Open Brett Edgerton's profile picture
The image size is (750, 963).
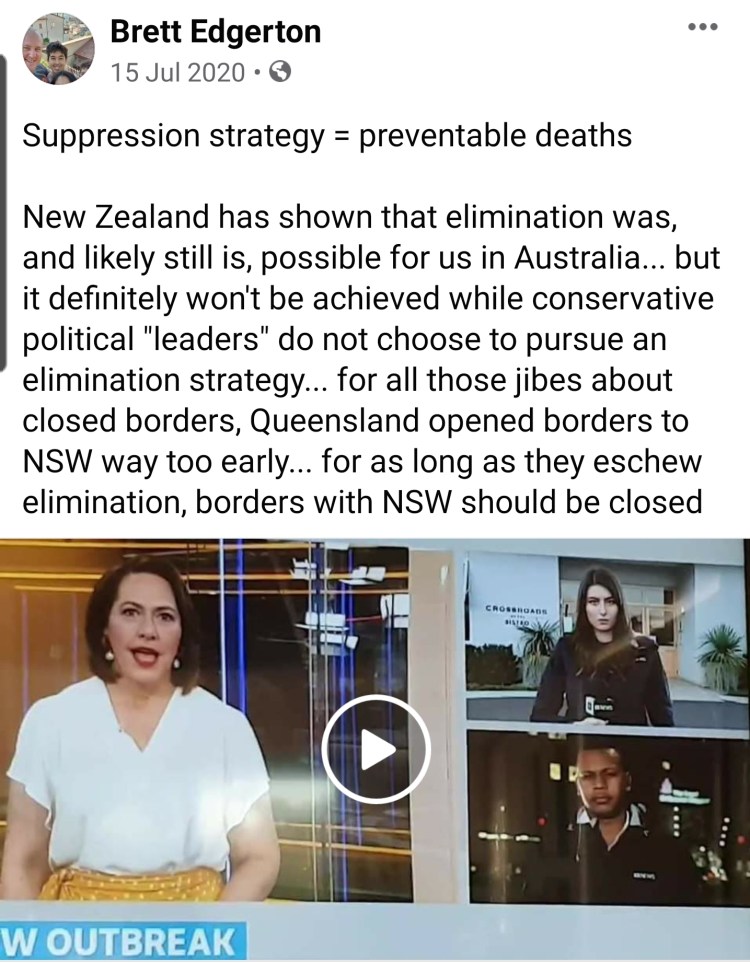[59, 50]
